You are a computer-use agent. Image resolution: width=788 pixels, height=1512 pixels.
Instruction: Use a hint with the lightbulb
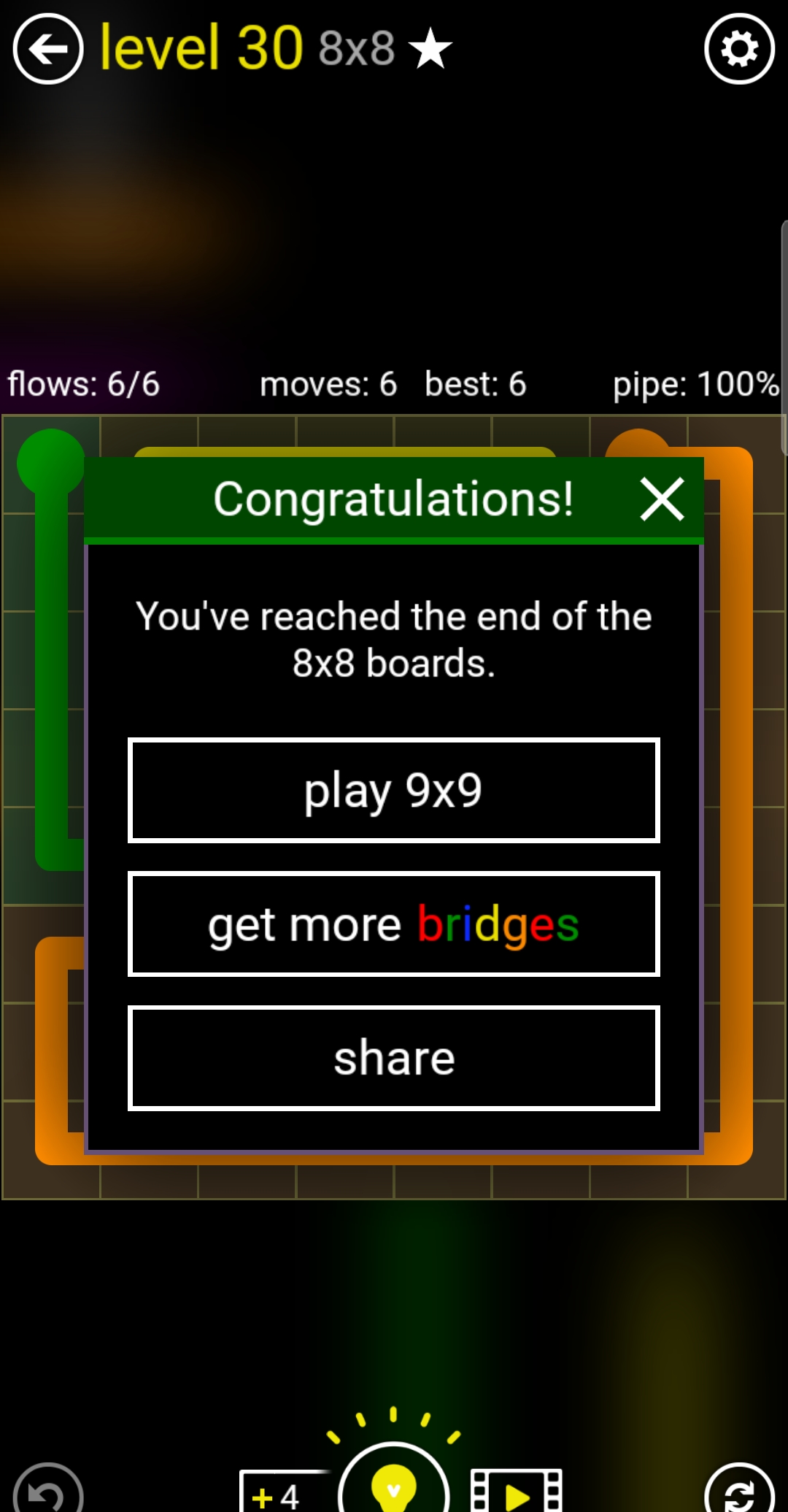click(x=393, y=1486)
